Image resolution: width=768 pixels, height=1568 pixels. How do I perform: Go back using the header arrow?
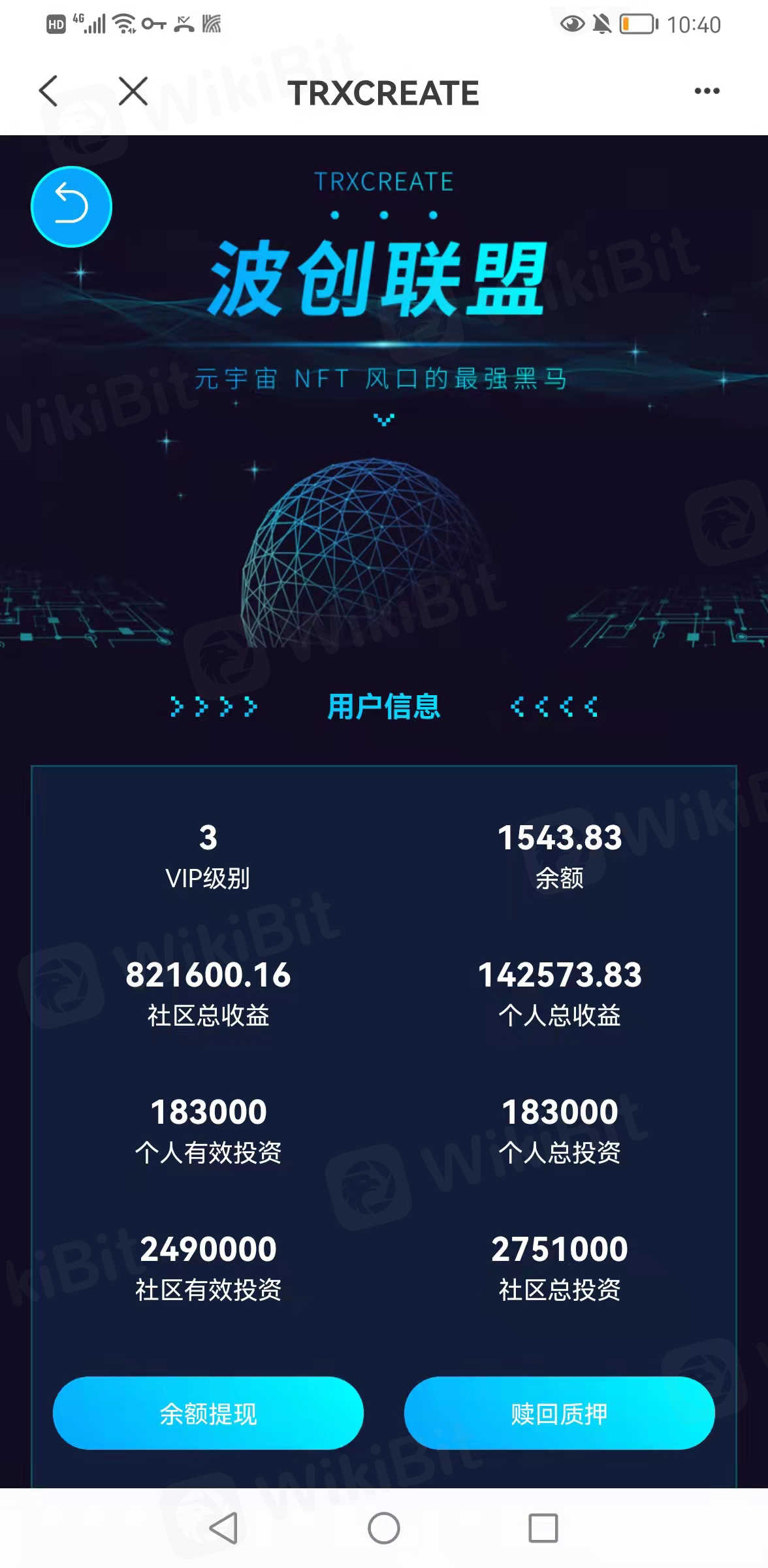click(x=49, y=91)
